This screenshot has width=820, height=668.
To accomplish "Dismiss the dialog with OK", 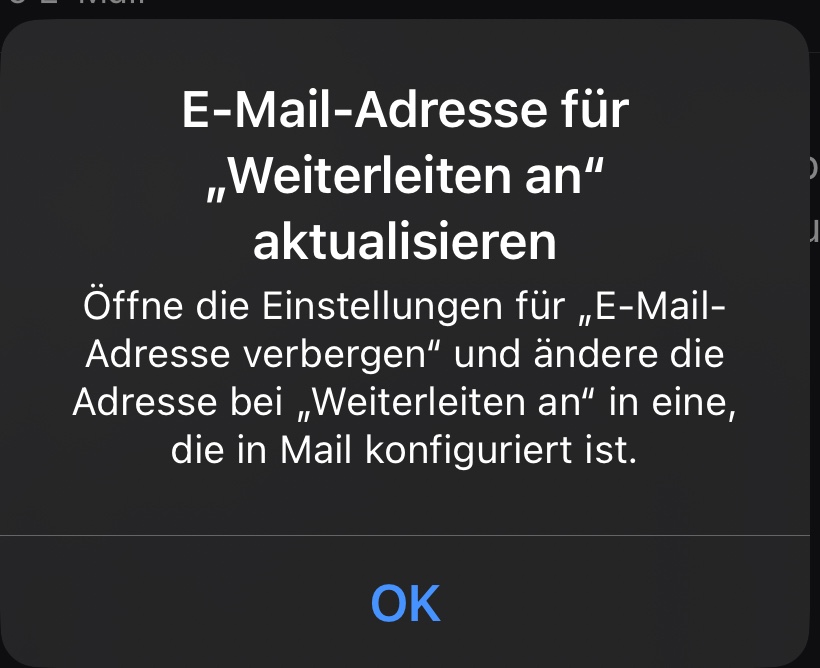I will (x=405, y=603).
